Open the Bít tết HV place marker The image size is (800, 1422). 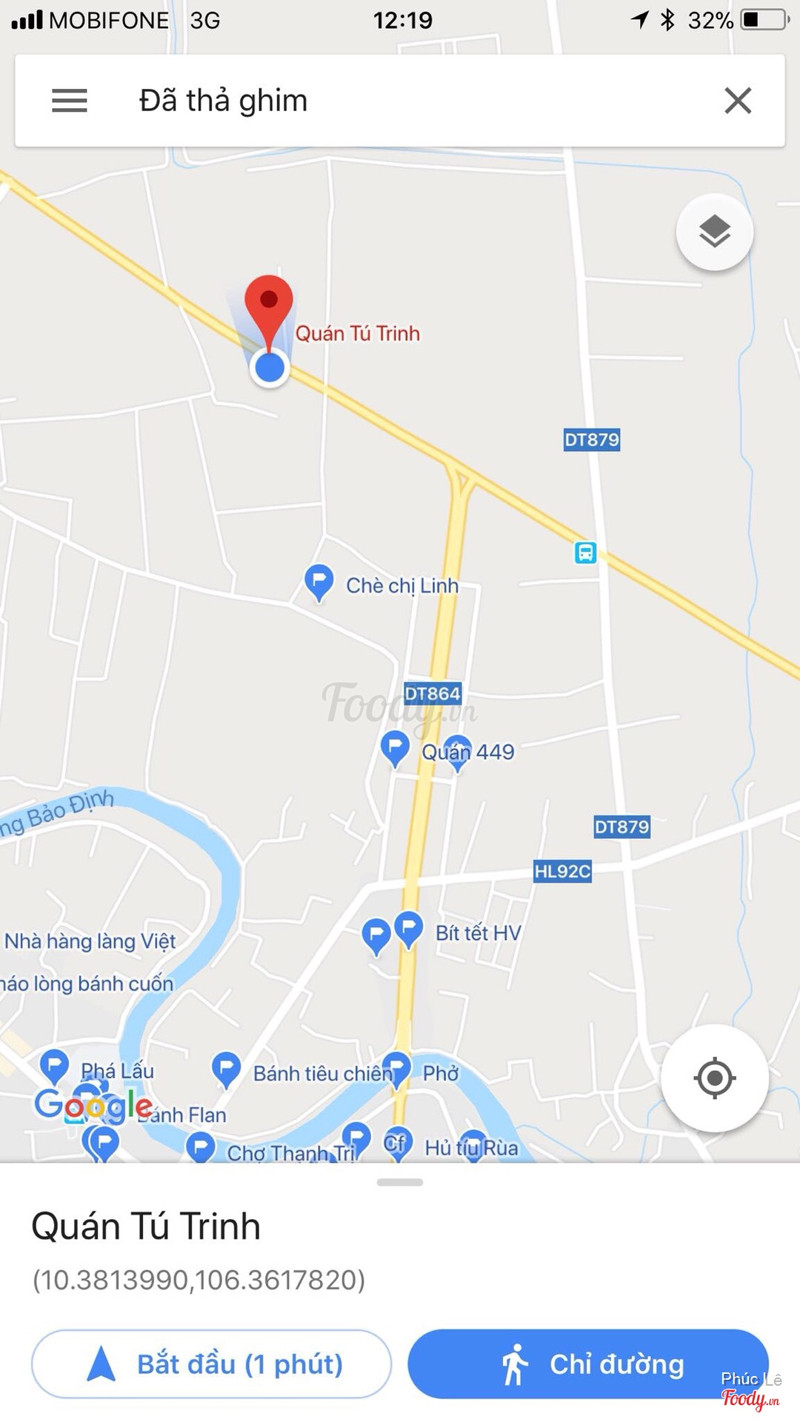tap(408, 929)
